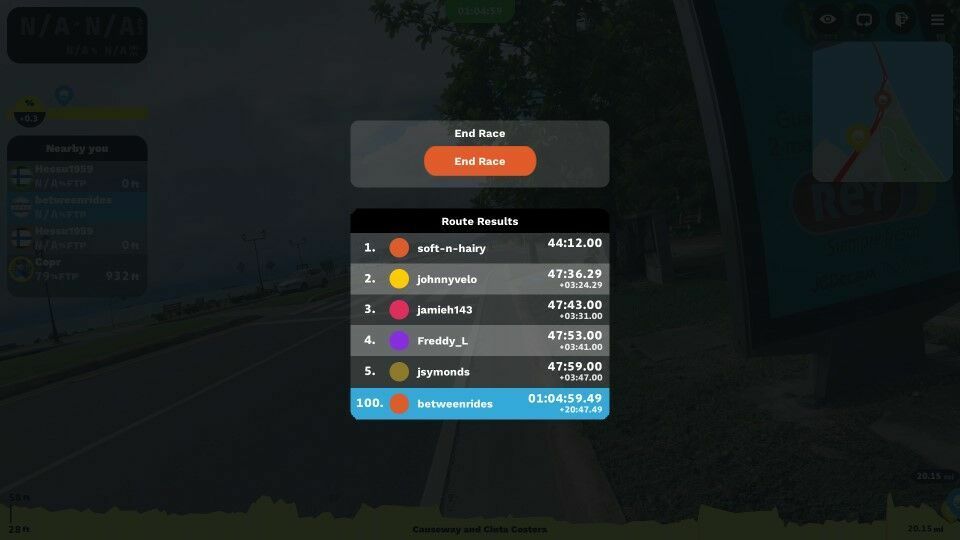Viewport: 960px width, 540px height.
Task: Open the minimap
Action: pyautogui.click(x=882, y=112)
